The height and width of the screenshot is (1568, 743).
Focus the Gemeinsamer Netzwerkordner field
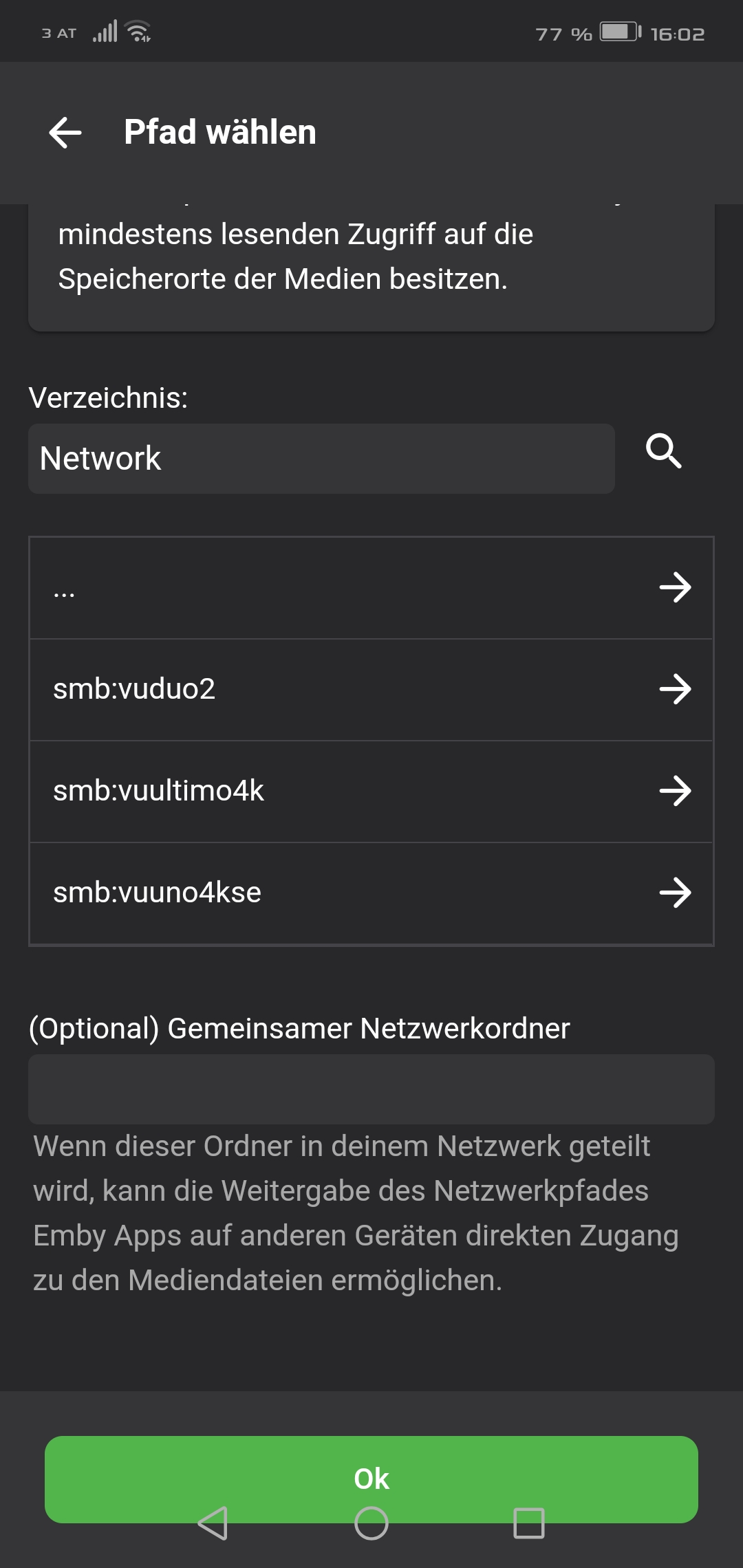pos(371,1089)
